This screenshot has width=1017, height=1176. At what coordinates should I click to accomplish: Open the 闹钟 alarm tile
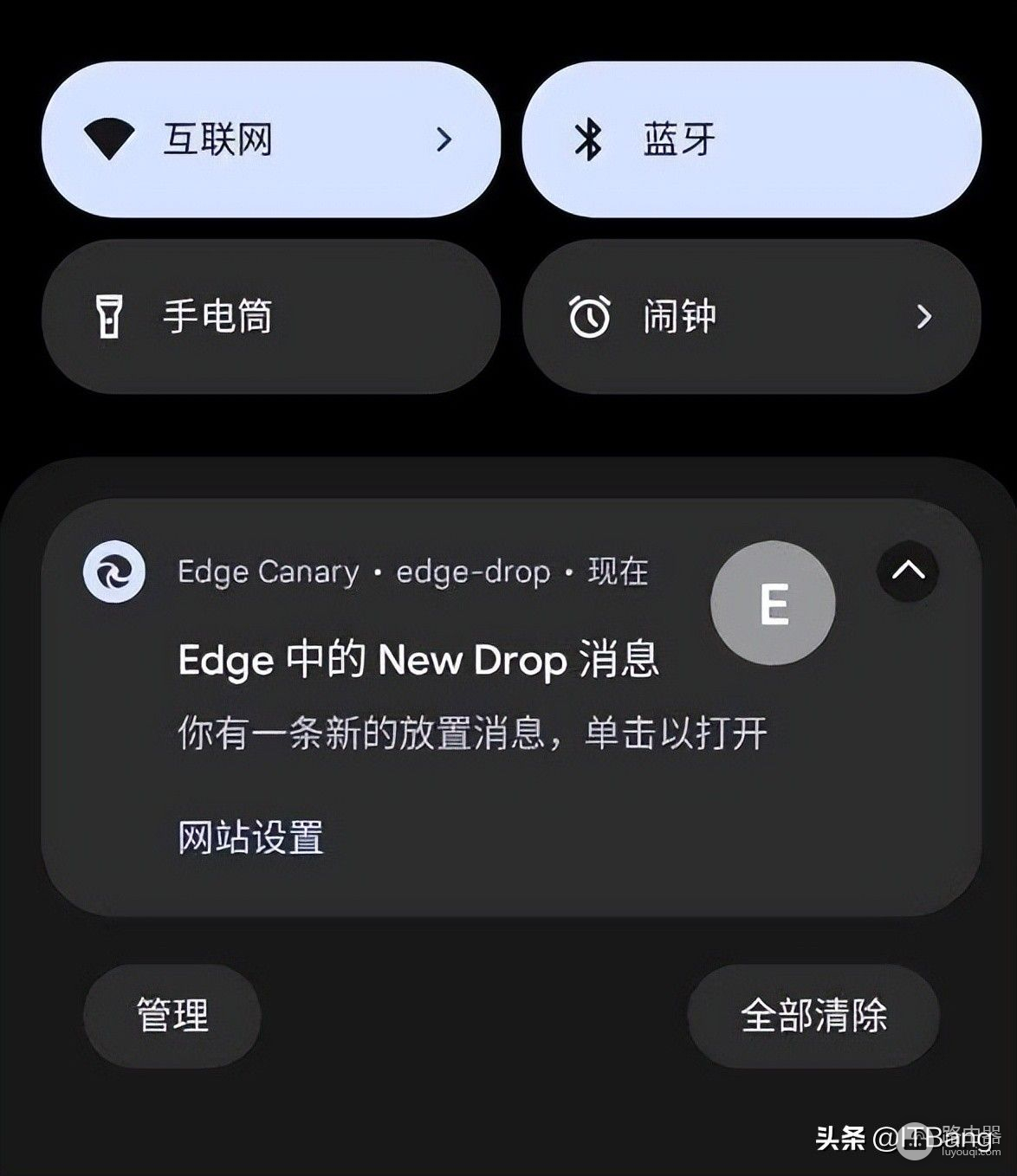pyautogui.click(x=750, y=317)
